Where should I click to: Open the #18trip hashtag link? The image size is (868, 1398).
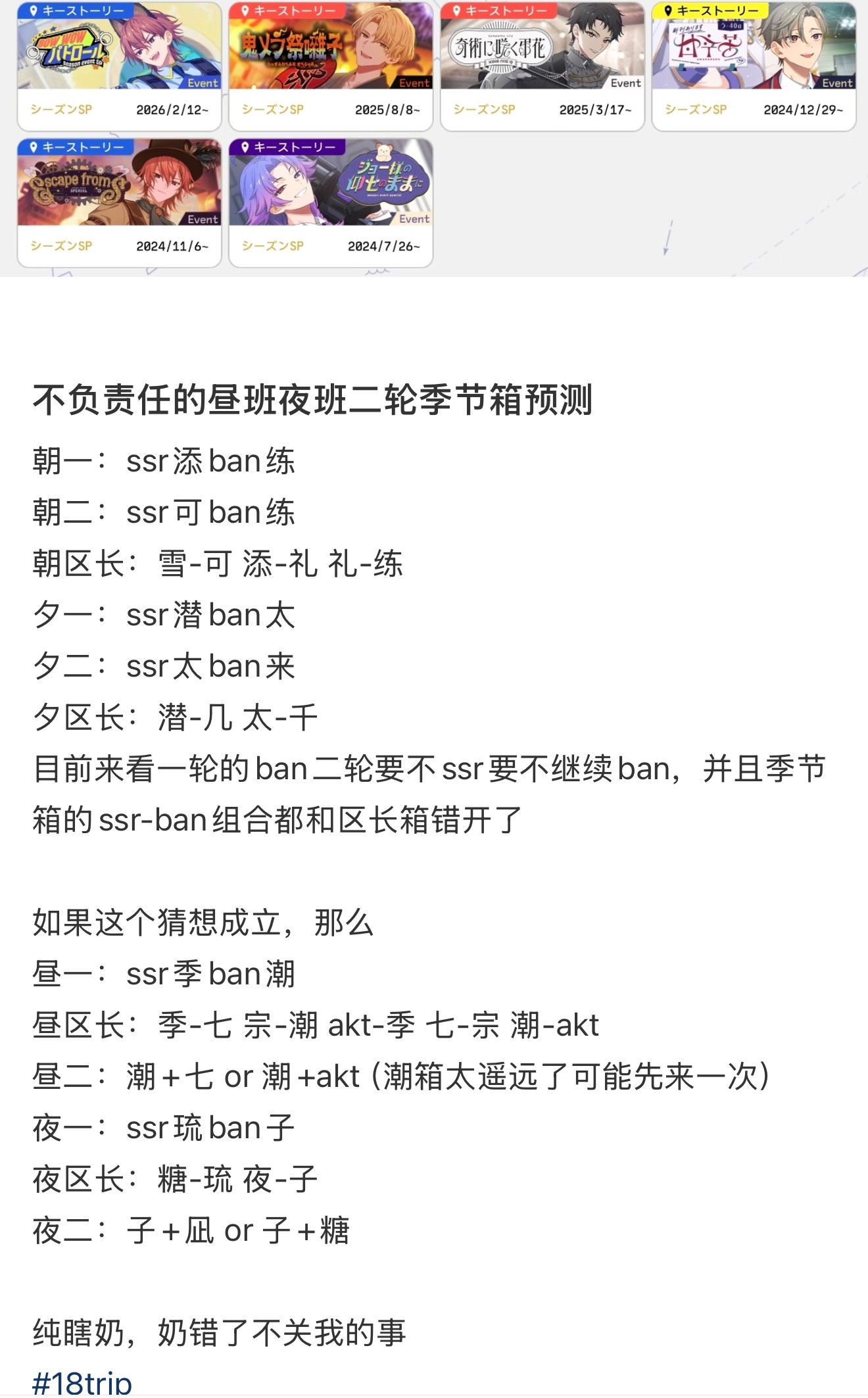point(82,1382)
